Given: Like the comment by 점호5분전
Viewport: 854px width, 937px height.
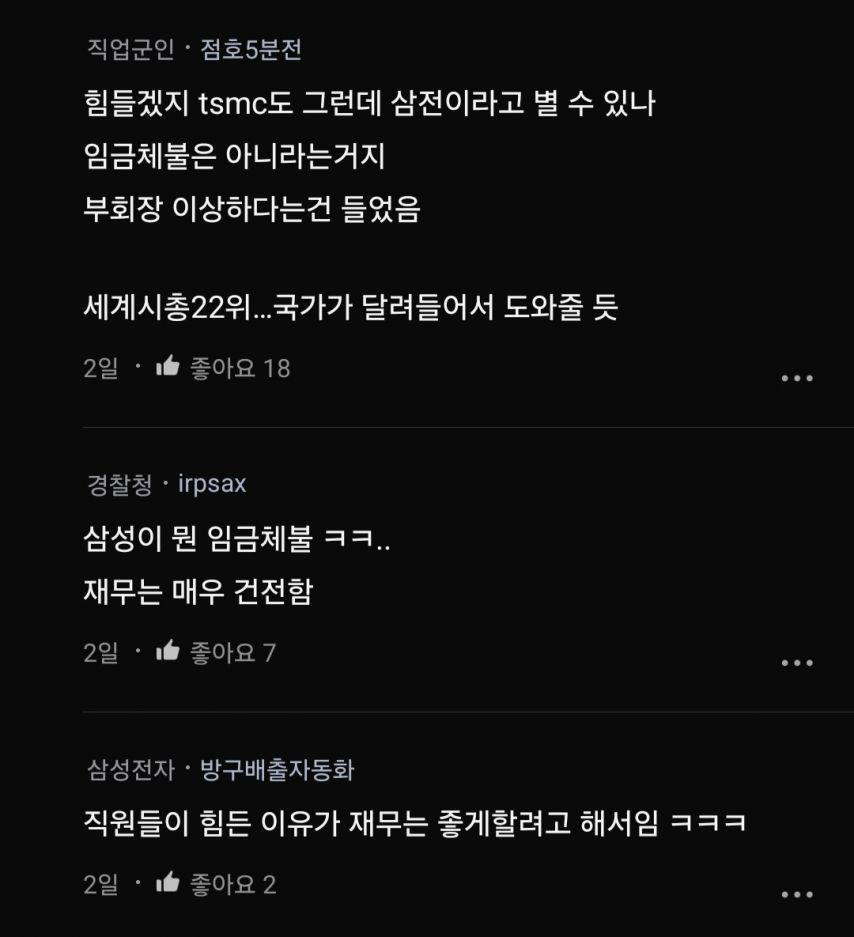Looking at the screenshot, I should pos(168,367).
